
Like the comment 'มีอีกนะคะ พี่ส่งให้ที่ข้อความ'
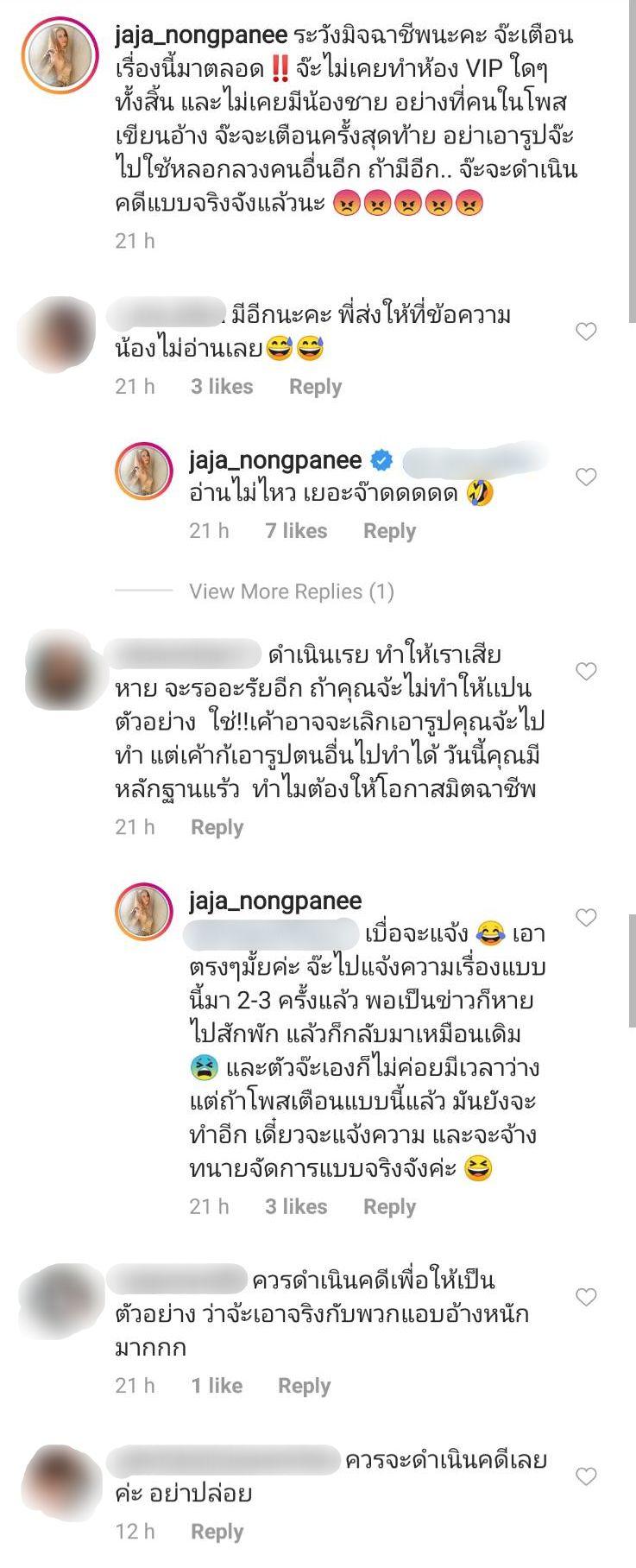coord(586,332)
